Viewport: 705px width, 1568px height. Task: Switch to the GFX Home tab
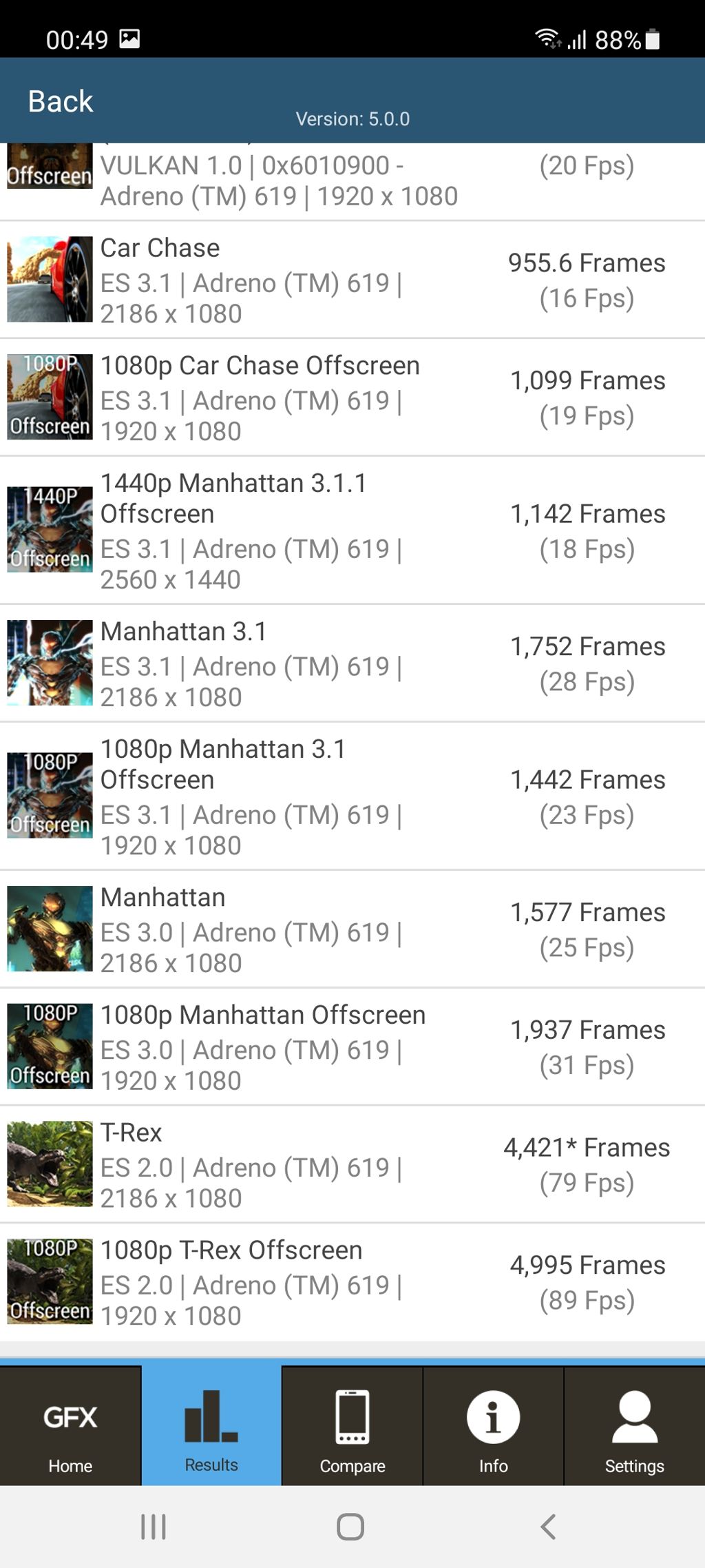click(x=70, y=1427)
